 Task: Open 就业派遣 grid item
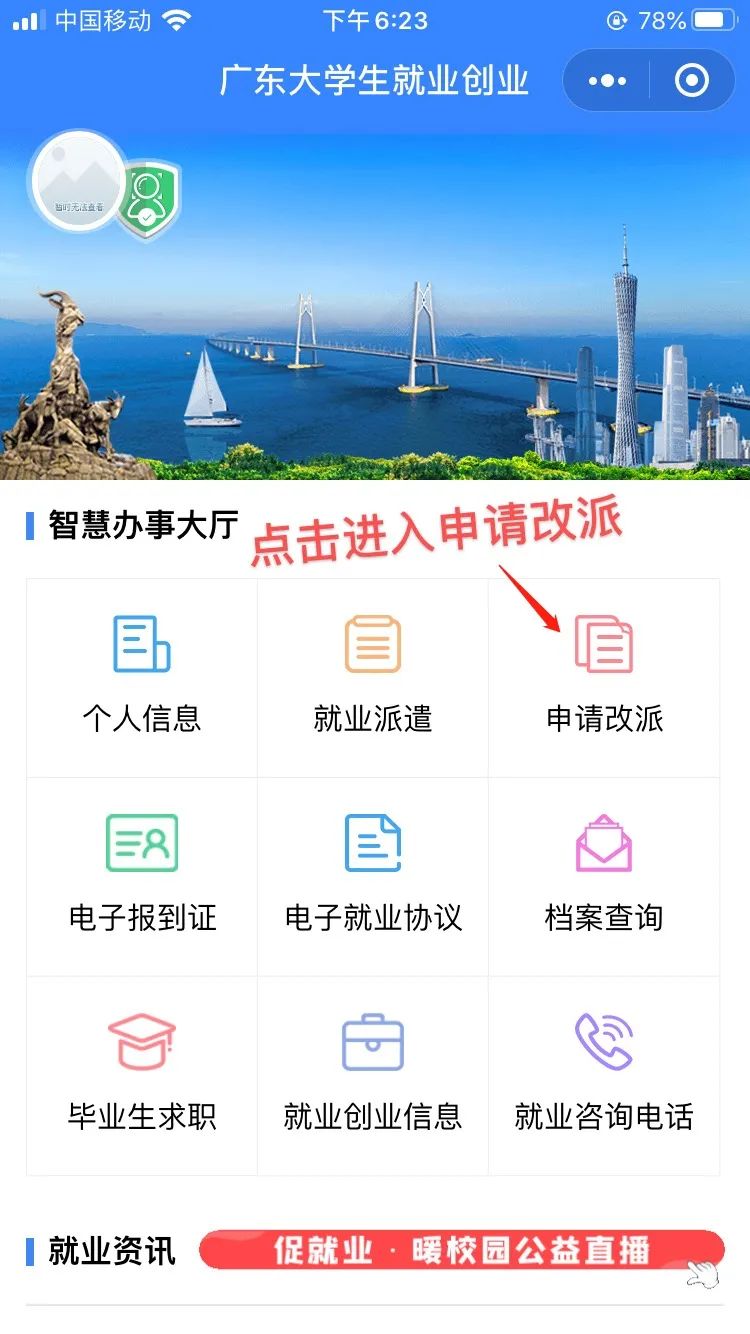373,676
